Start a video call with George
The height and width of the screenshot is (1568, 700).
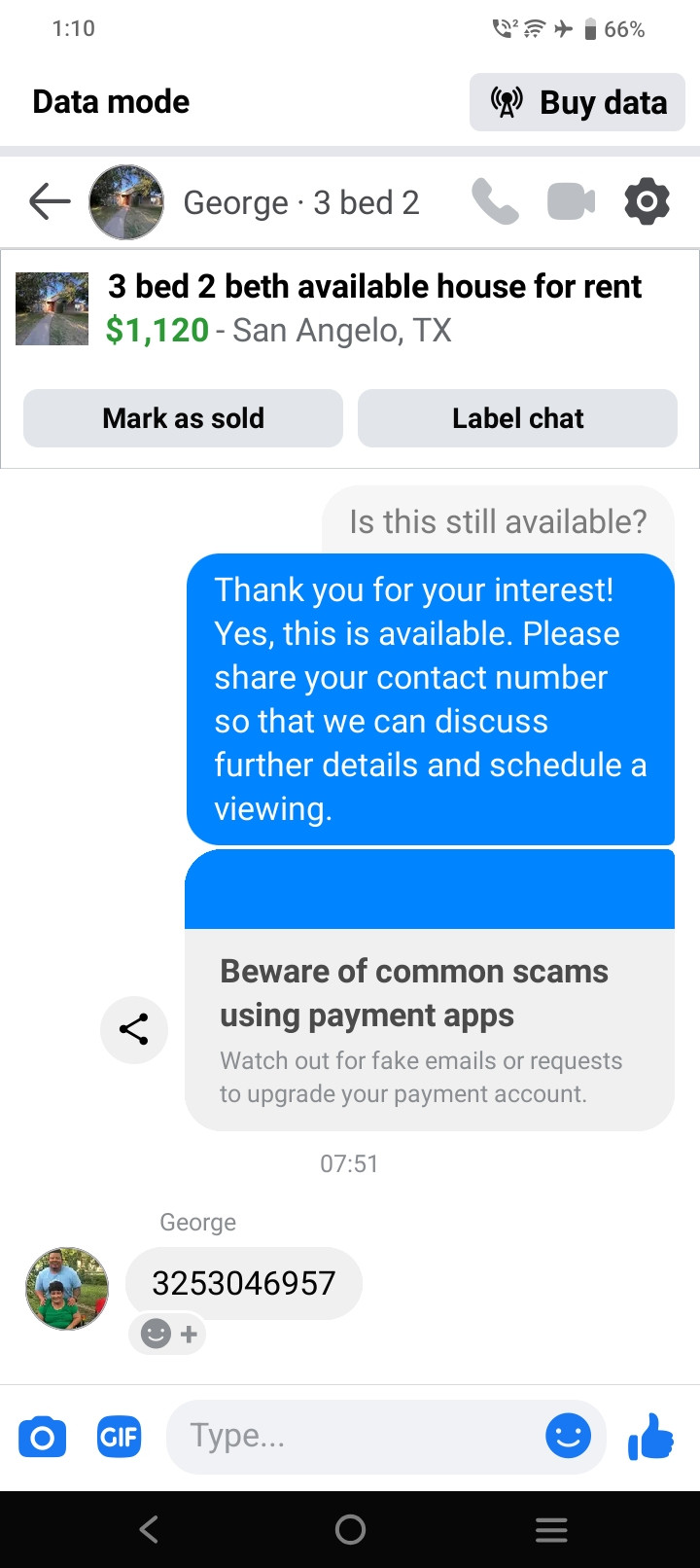click(x=571, y=202)
